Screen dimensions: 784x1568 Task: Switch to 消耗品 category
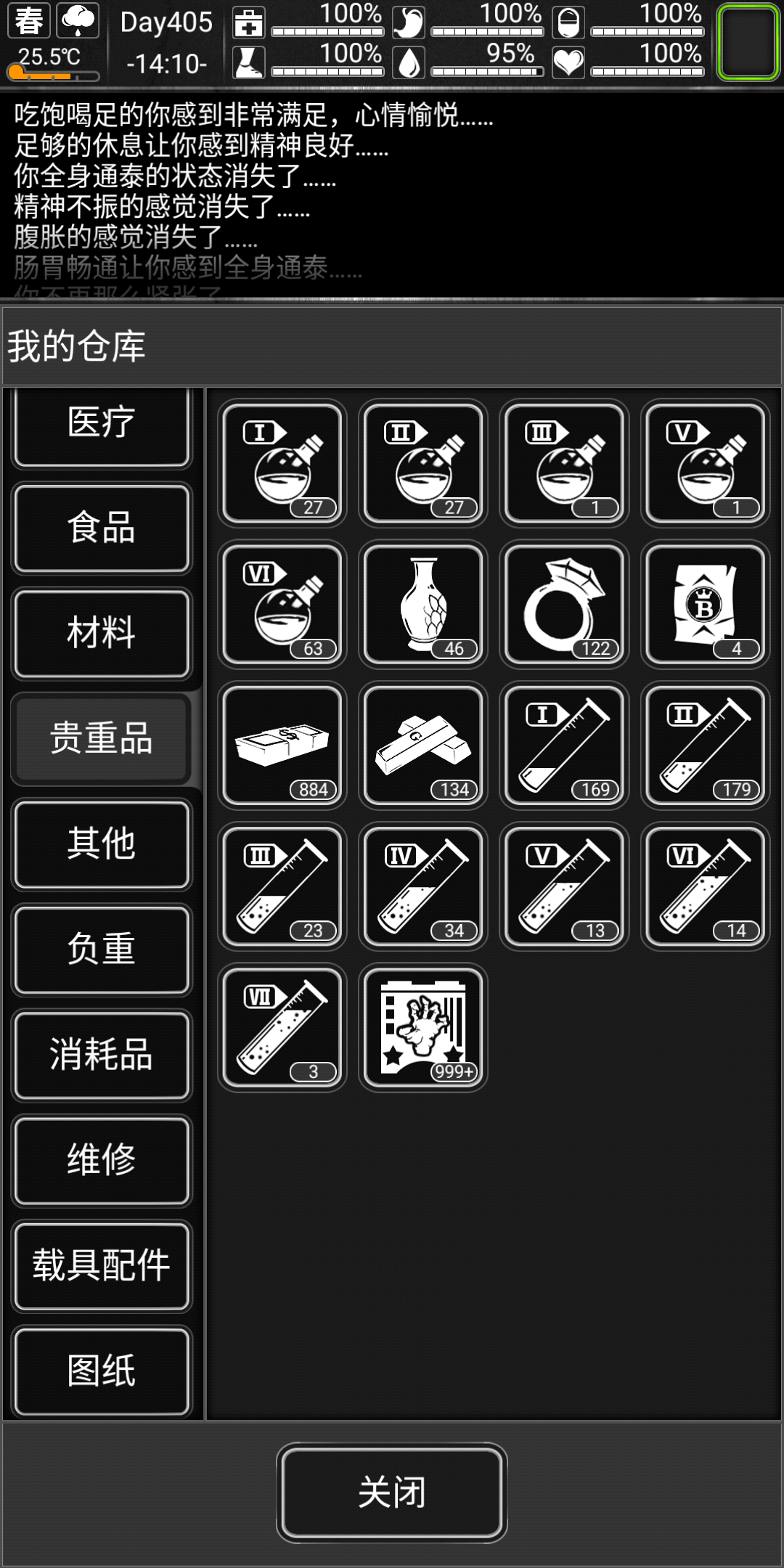pyautogui.click(x=102, y=1055)
